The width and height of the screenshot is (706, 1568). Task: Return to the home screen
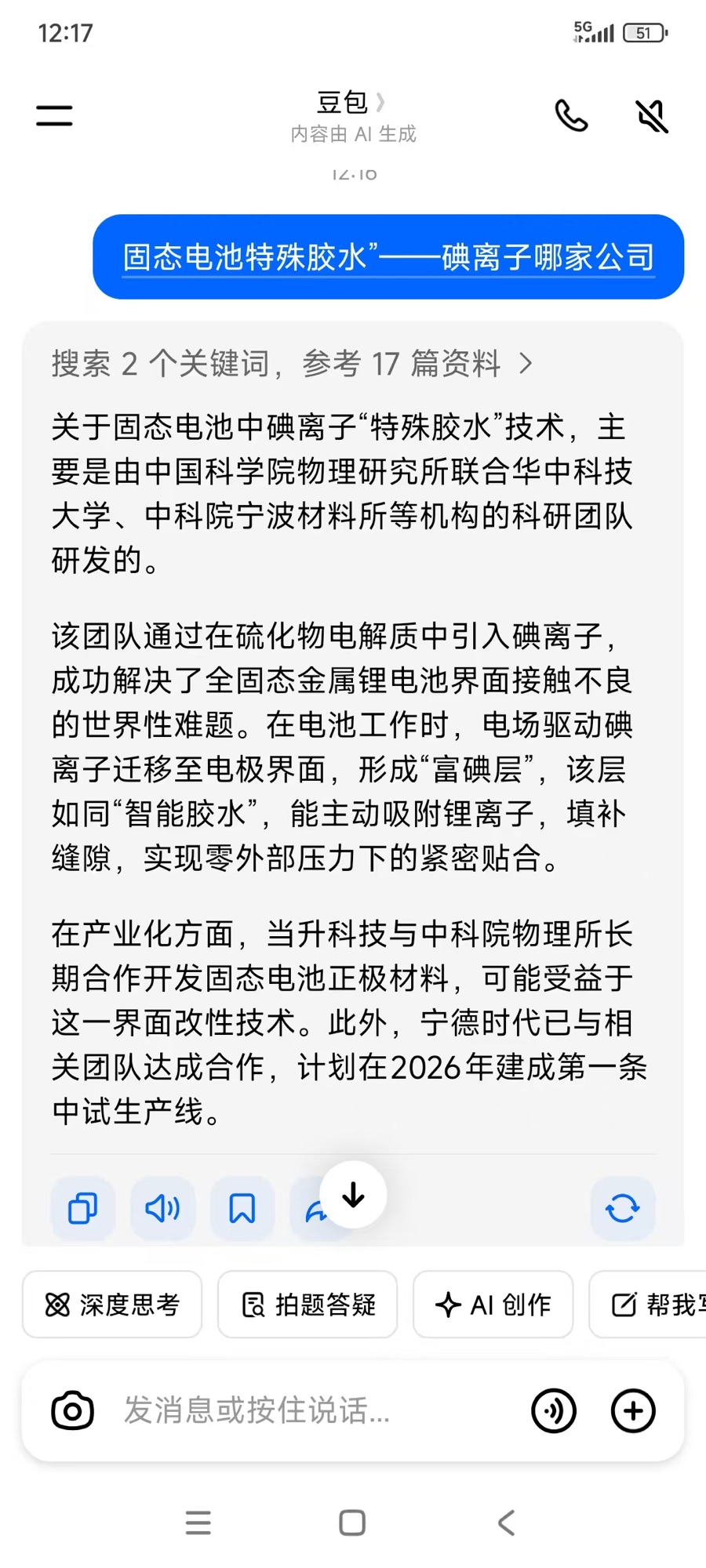point(352,1523)
